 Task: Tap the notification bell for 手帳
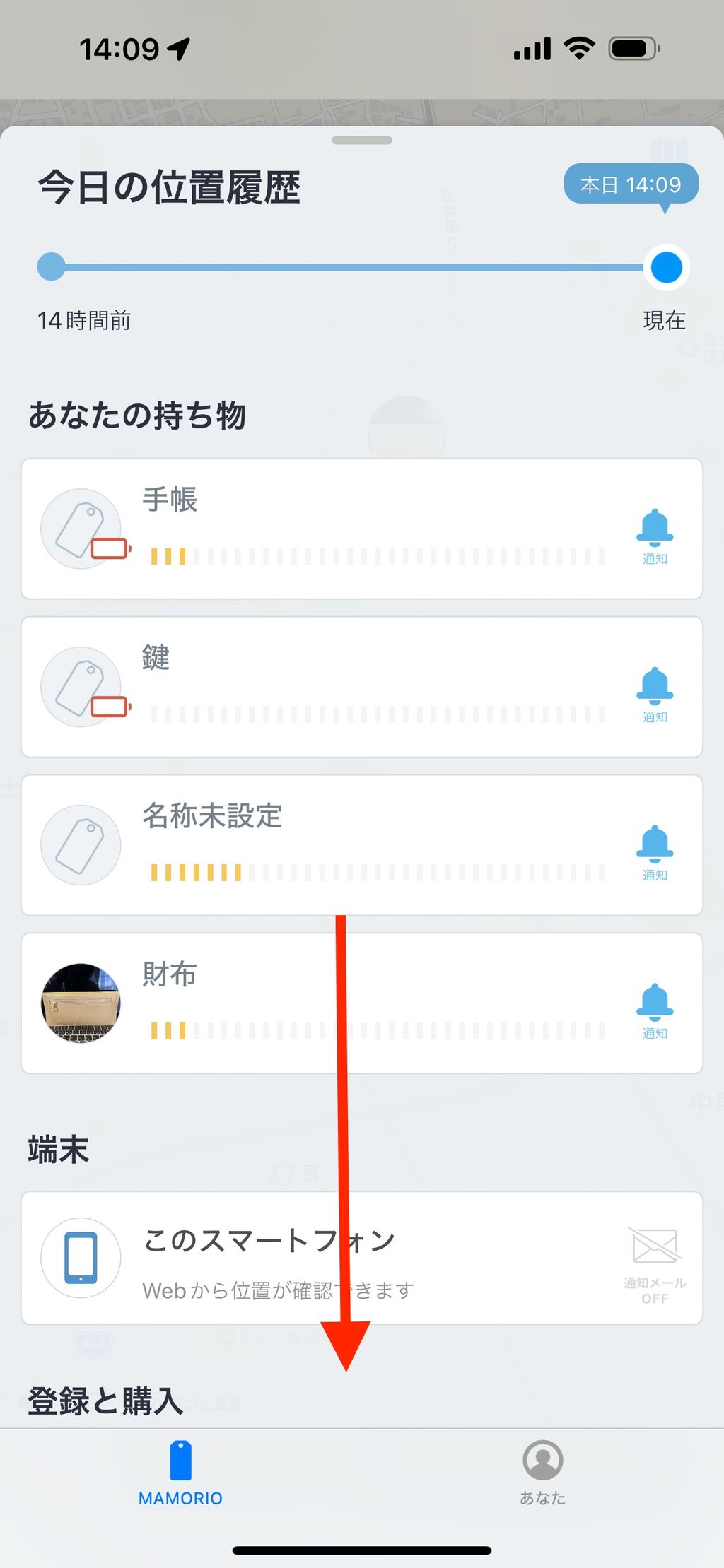(x=655, y=536)
